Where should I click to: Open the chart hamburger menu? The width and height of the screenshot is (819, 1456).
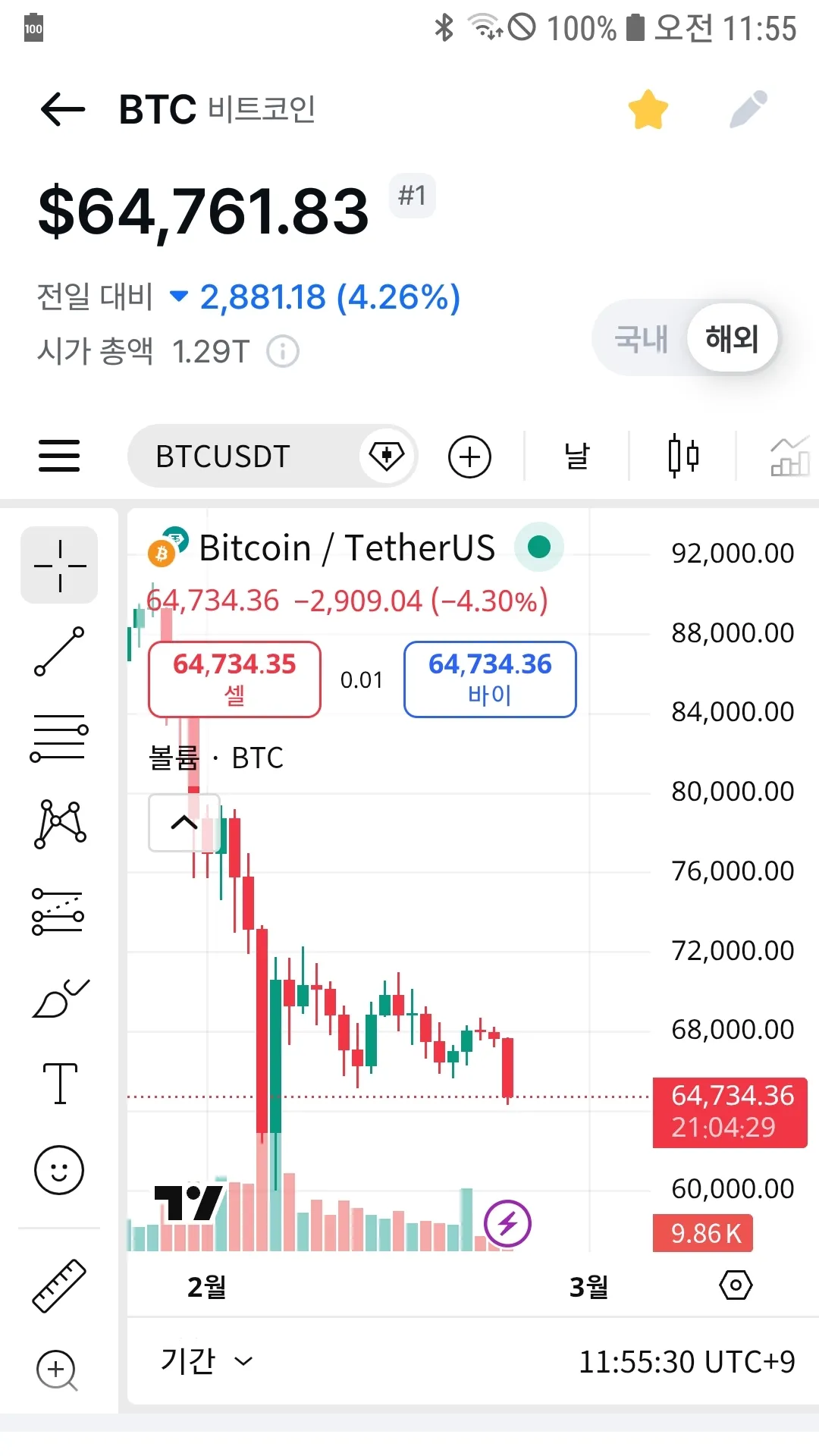[x=59, y=457]
